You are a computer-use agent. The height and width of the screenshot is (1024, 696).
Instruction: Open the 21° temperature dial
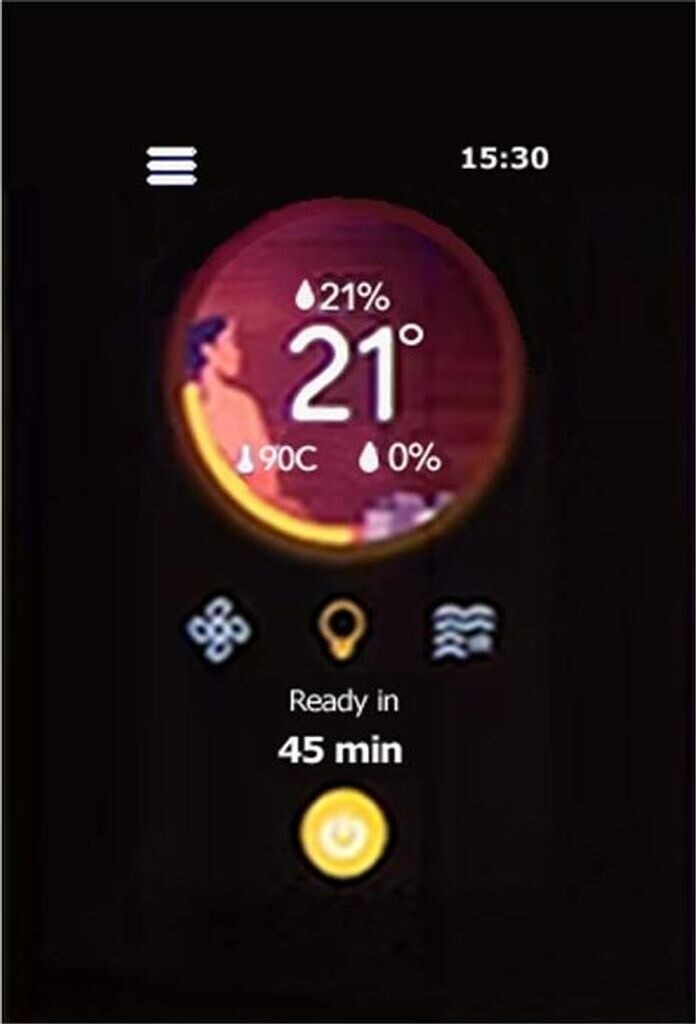tap(345, 378)
